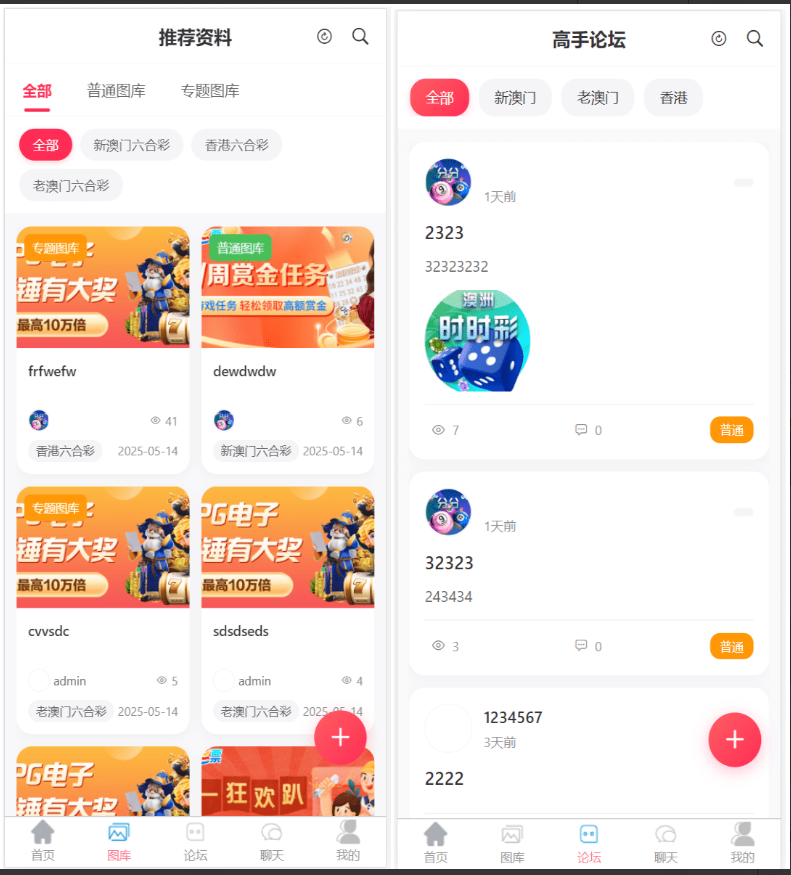Open the frfwefw gallery card

point(102,371)
